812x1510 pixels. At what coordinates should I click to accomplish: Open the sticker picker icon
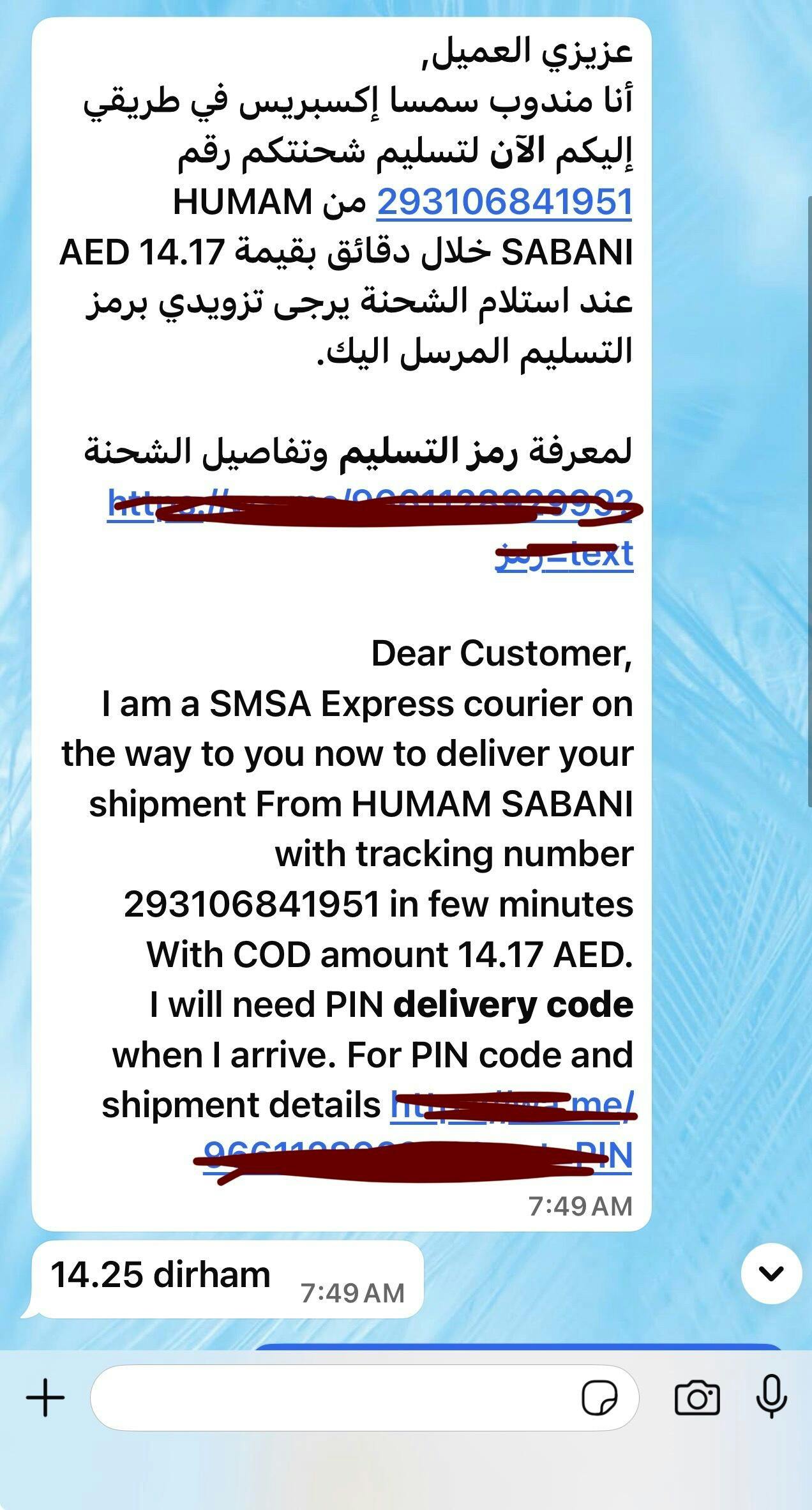[599, 1398]
